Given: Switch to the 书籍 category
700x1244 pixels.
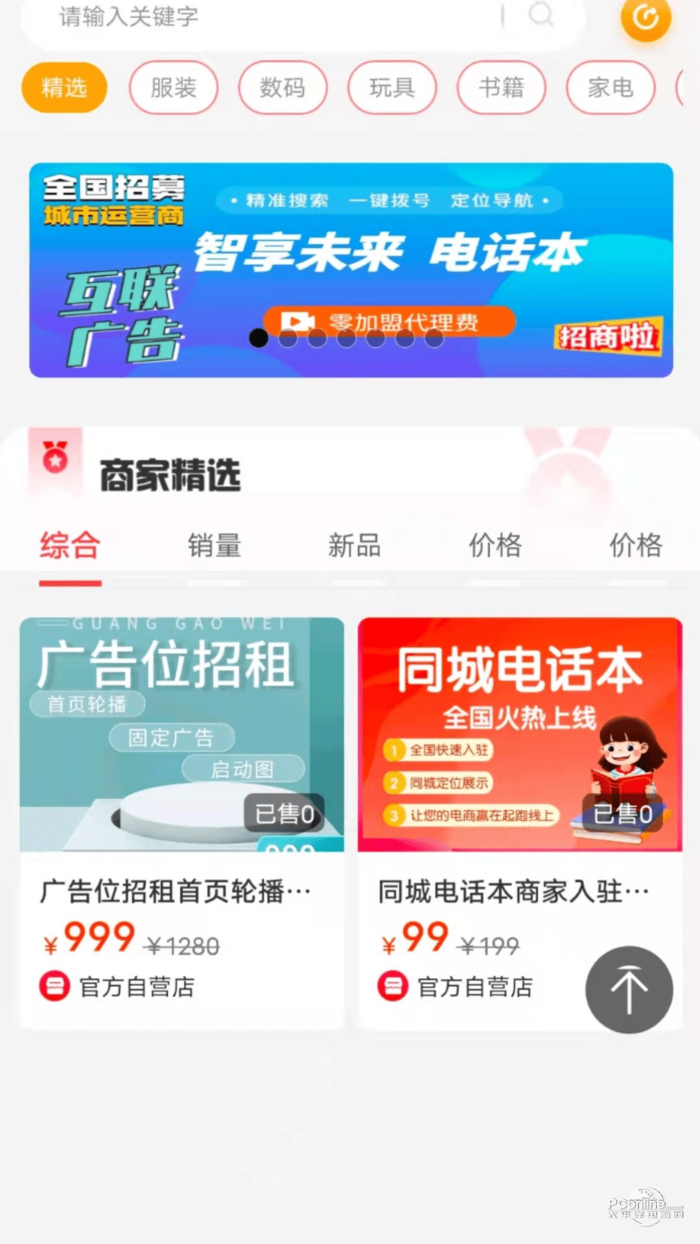Looking at the screenshot, I should pos(501,88).
